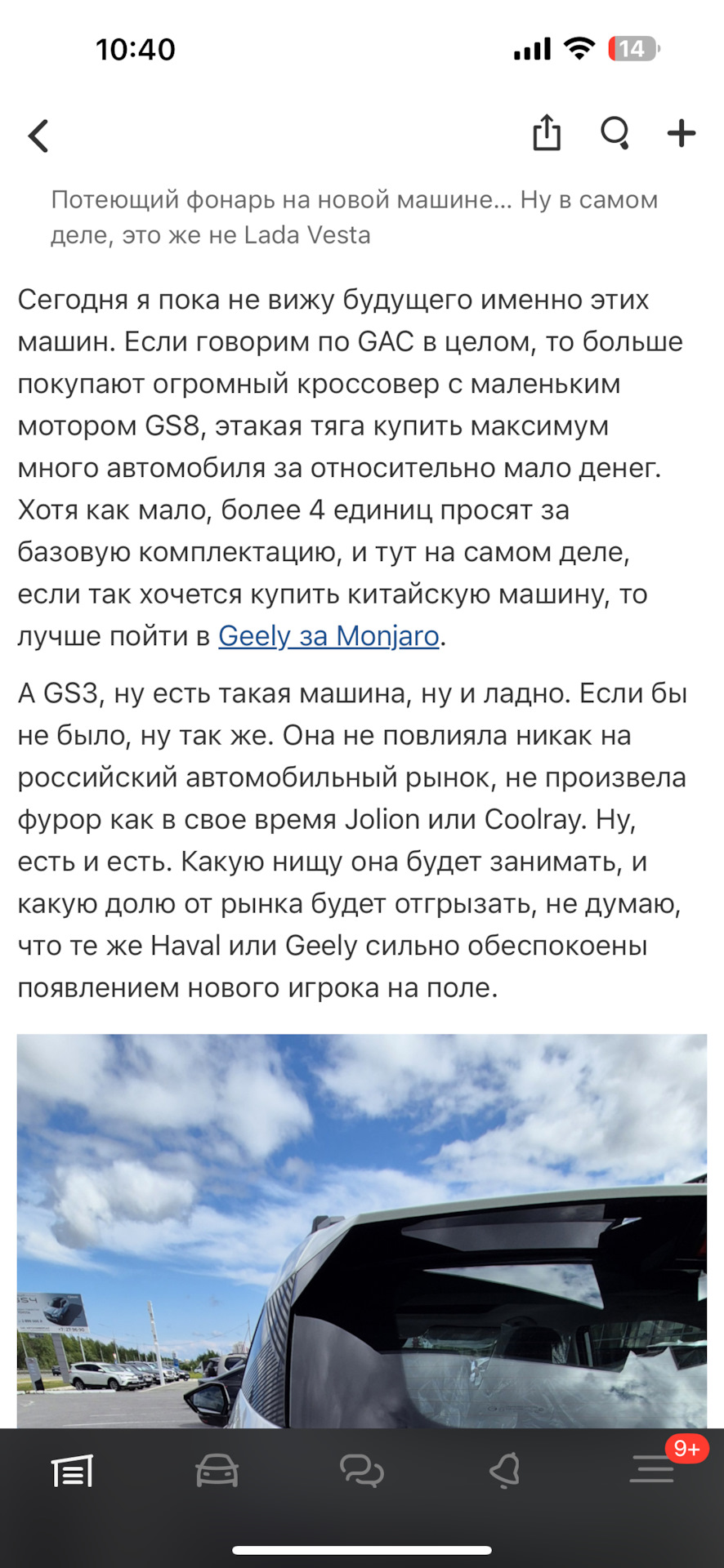This screenshot has width=724, height=1568.
Task: Open the notifications bell tab
Action: [x=505, y=1472]
